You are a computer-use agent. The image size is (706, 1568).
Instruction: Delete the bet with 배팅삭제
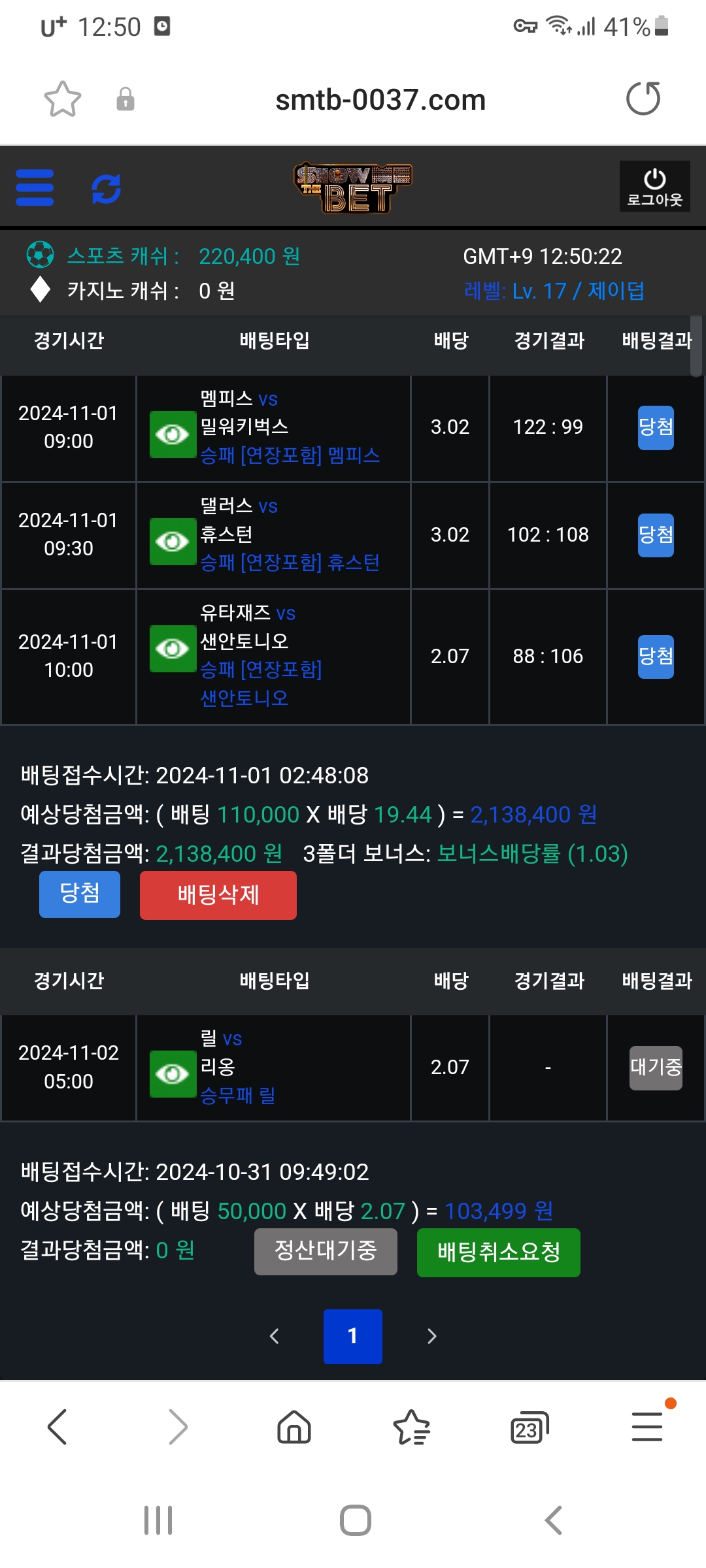pyautogui.click(x=218, y=894)
